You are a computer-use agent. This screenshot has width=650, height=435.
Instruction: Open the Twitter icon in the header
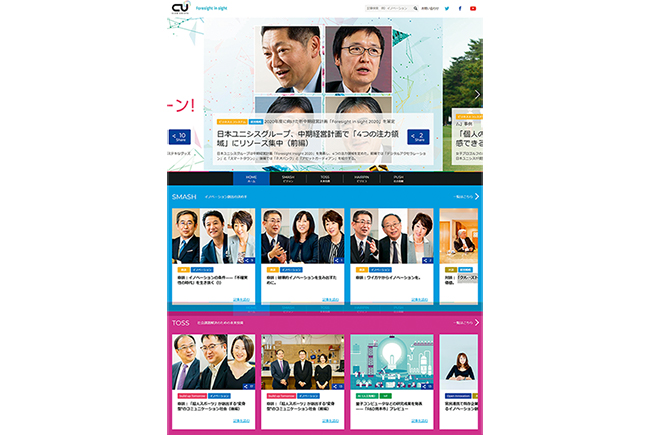(447, 9)
